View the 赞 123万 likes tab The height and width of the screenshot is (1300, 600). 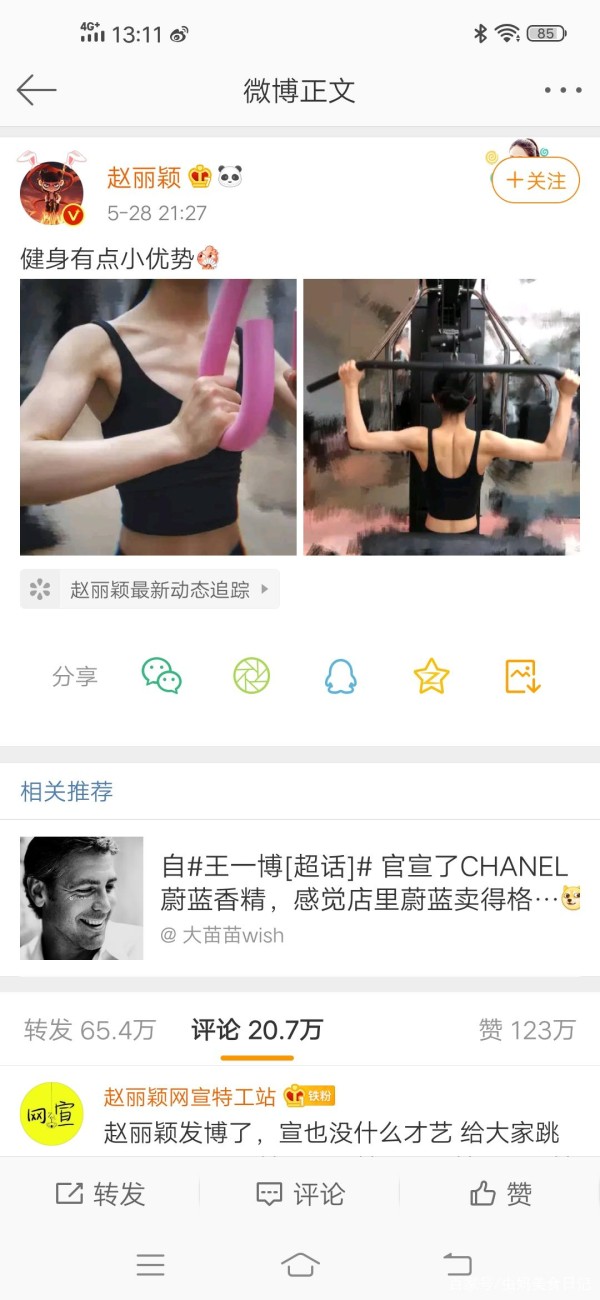526,1029
